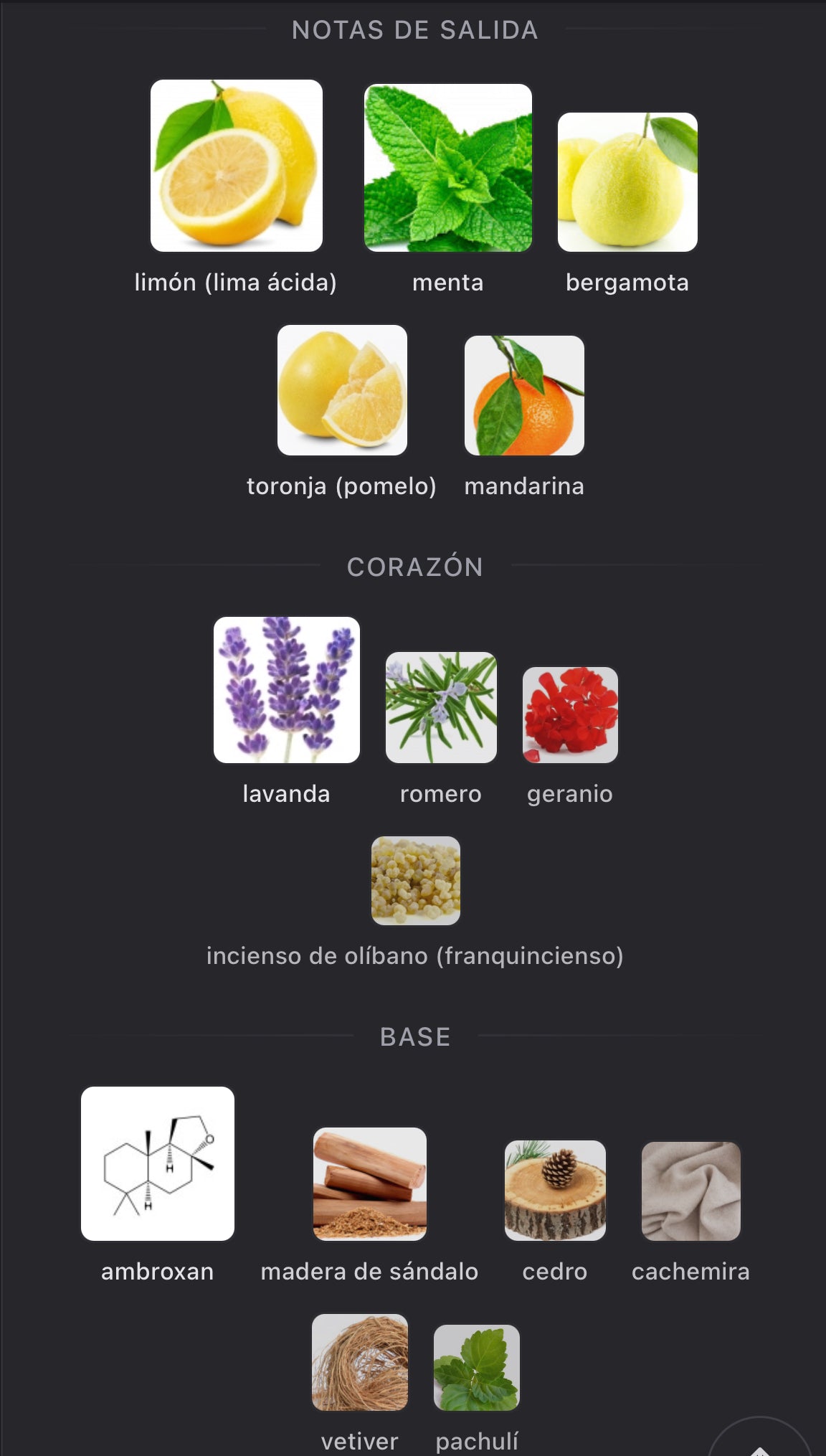
Task: Open the lavanda note
Action: [286, 690]
